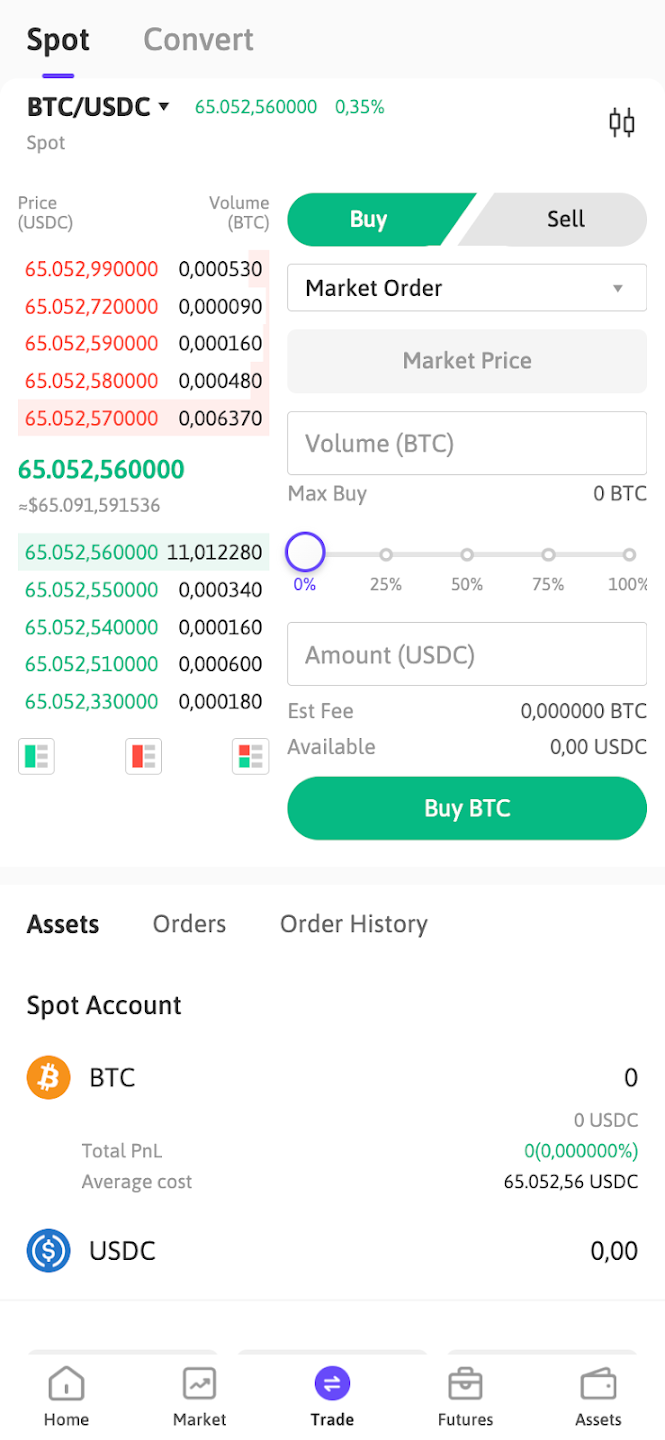Show combined order book view
665x1440 pixels.
coord(251,756)
